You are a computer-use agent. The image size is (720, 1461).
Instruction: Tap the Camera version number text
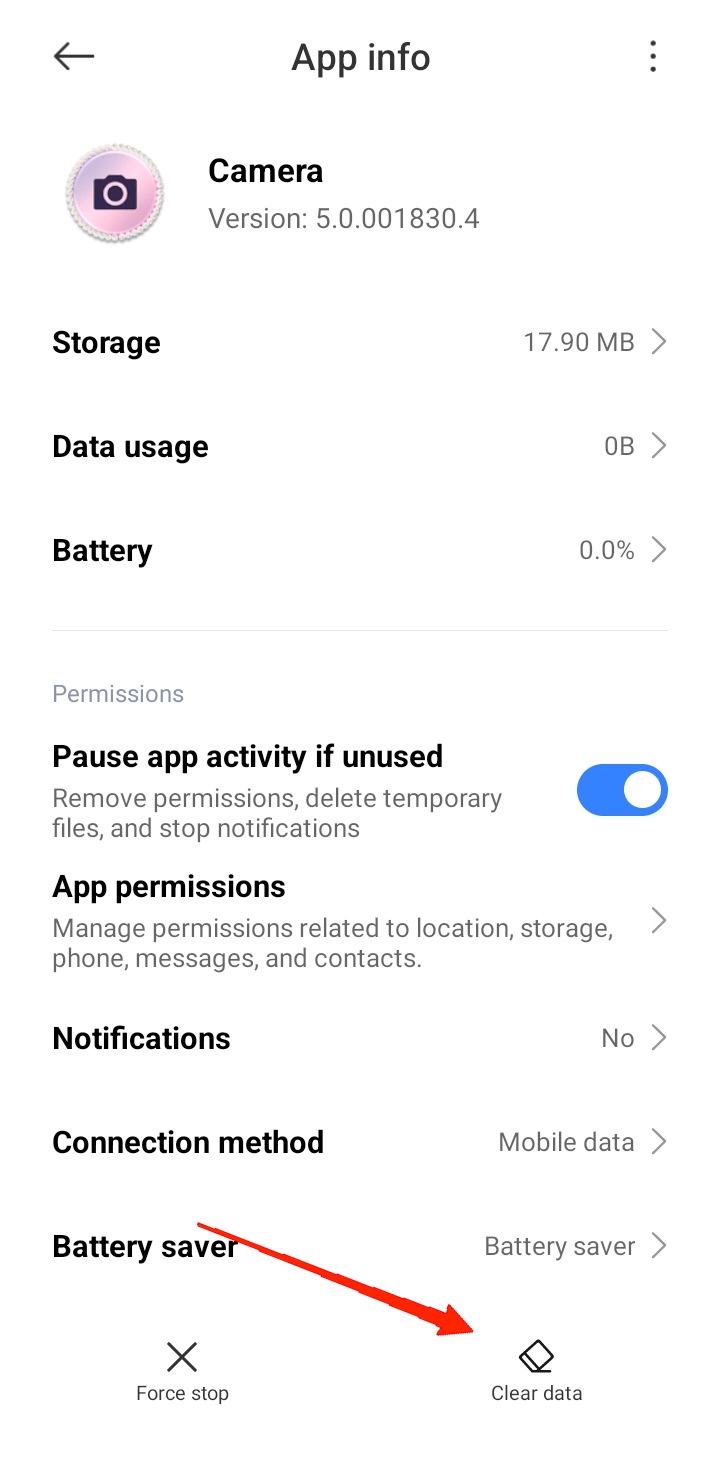coord(344,218)
